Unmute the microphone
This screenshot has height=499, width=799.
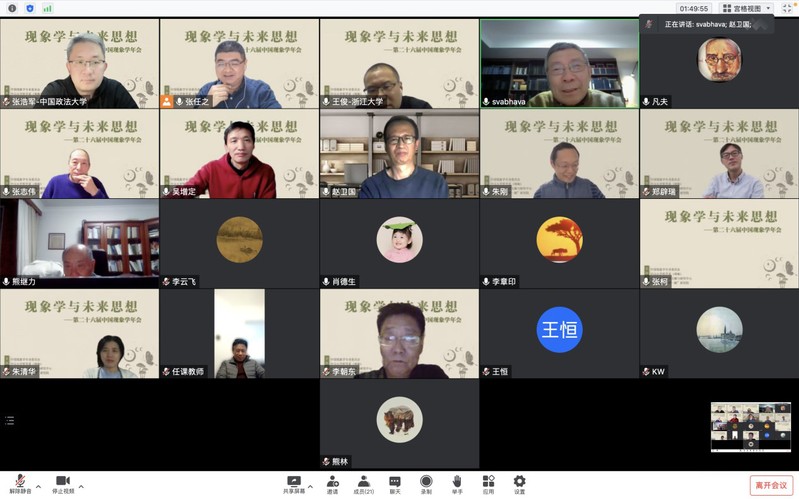point(19,483)
